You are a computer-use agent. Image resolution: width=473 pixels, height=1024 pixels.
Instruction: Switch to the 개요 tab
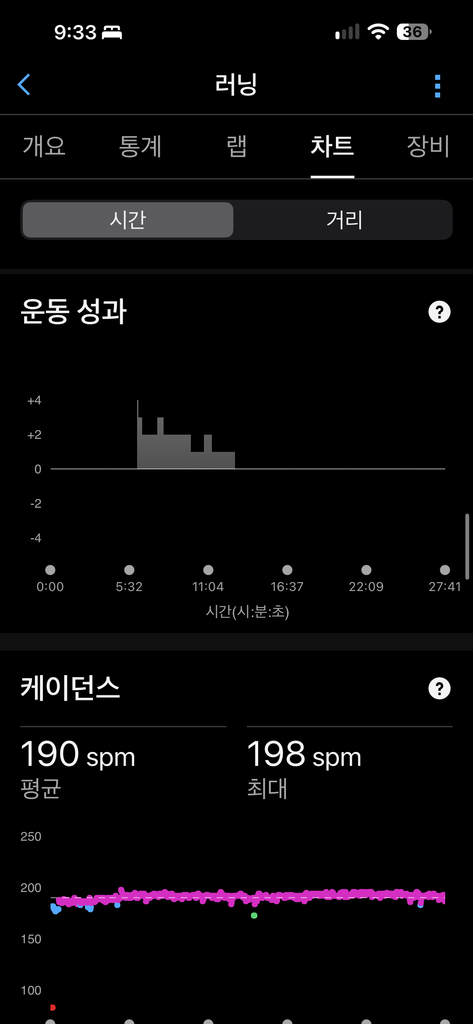point(44,146)
